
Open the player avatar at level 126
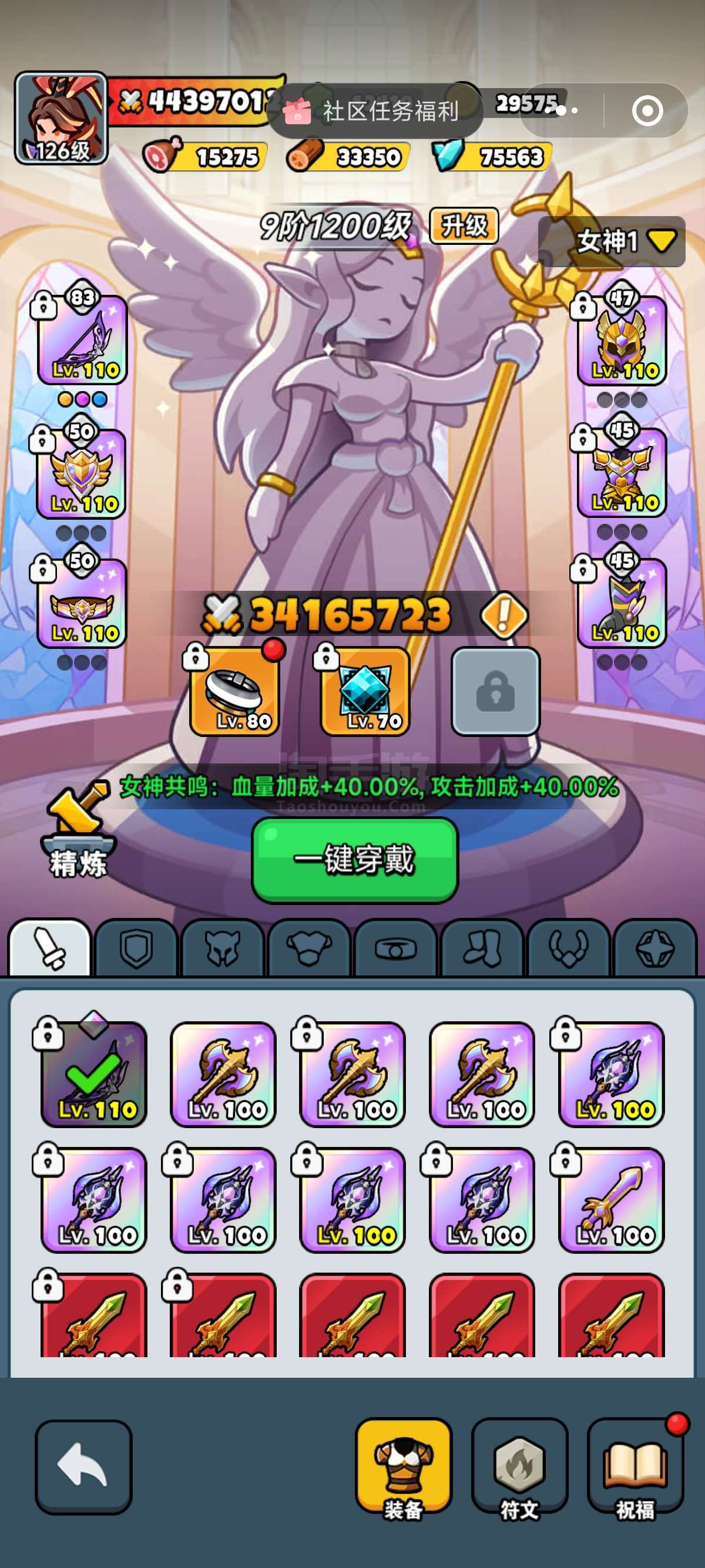(61, 118)
